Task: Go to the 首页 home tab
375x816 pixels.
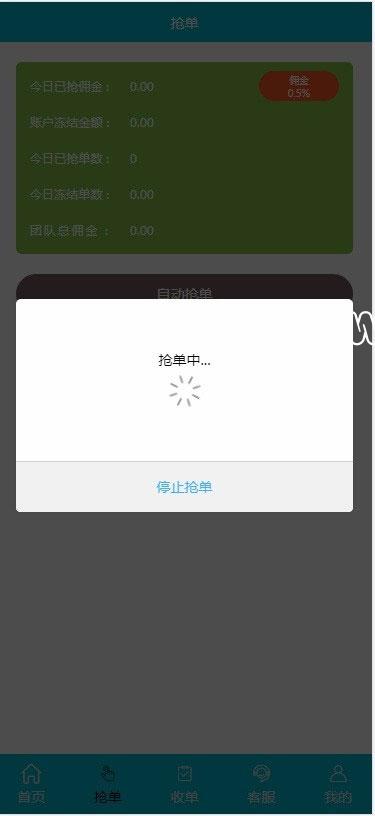Action: pos(31,784)
